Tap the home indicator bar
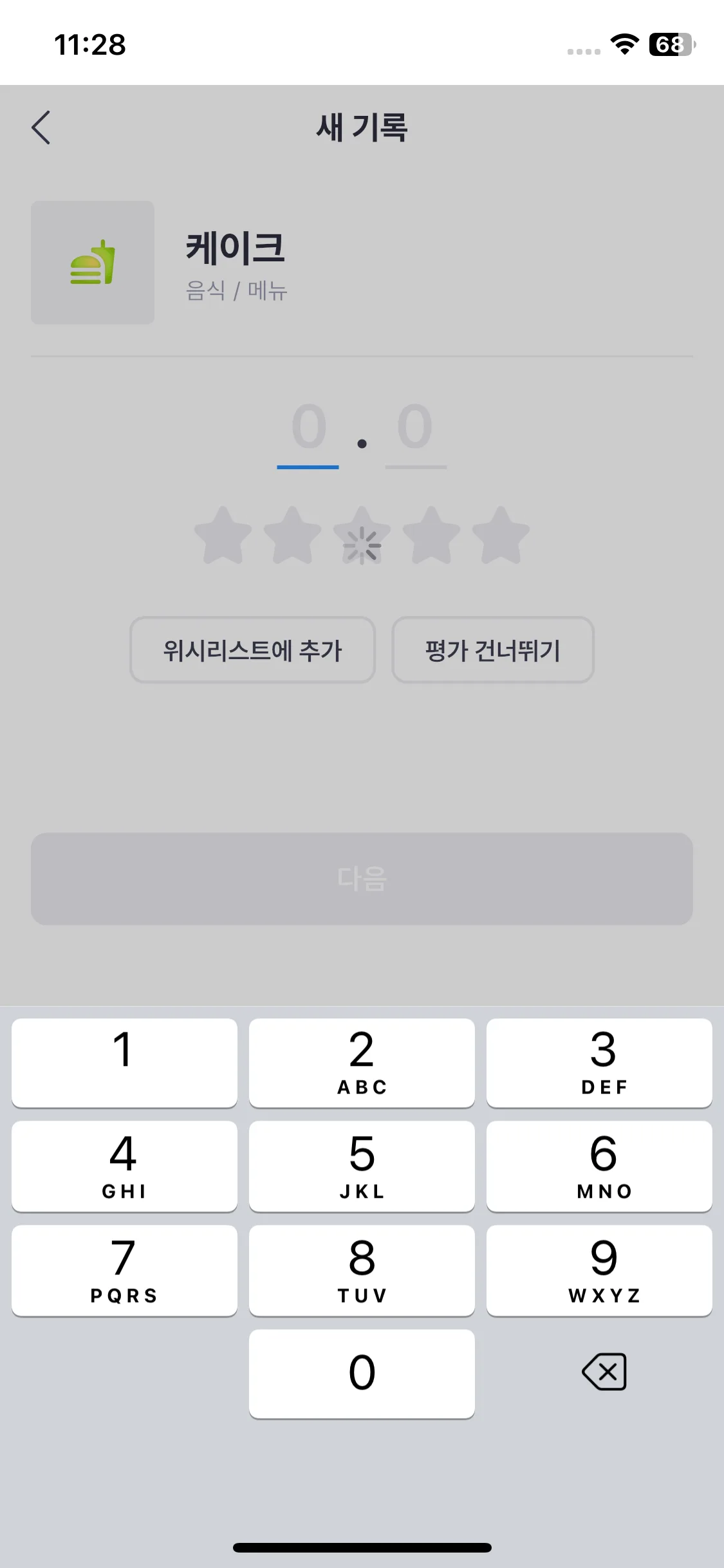Screen dimensions: 724x1568 362,1547
